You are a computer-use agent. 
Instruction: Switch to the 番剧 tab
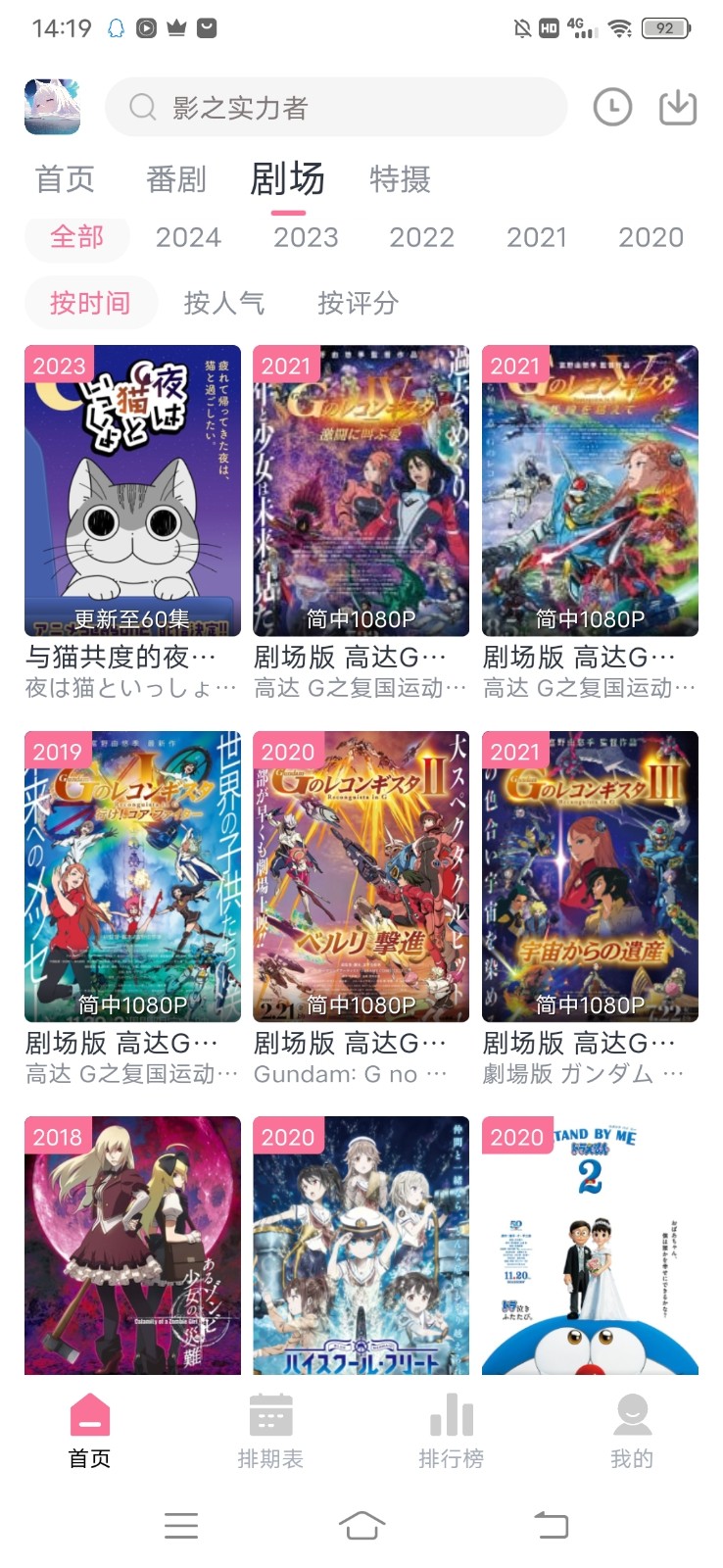click(x=176, y=180)
